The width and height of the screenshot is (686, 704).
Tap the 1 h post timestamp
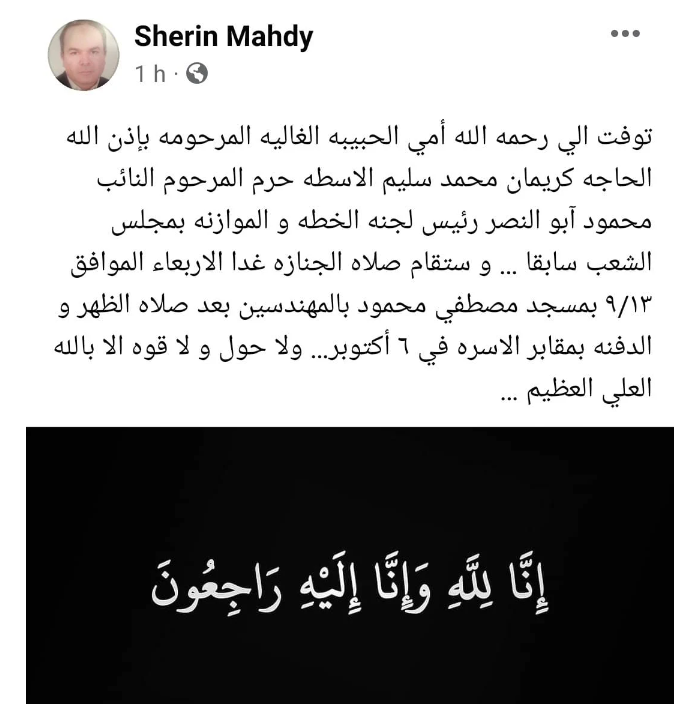point(149,73)
